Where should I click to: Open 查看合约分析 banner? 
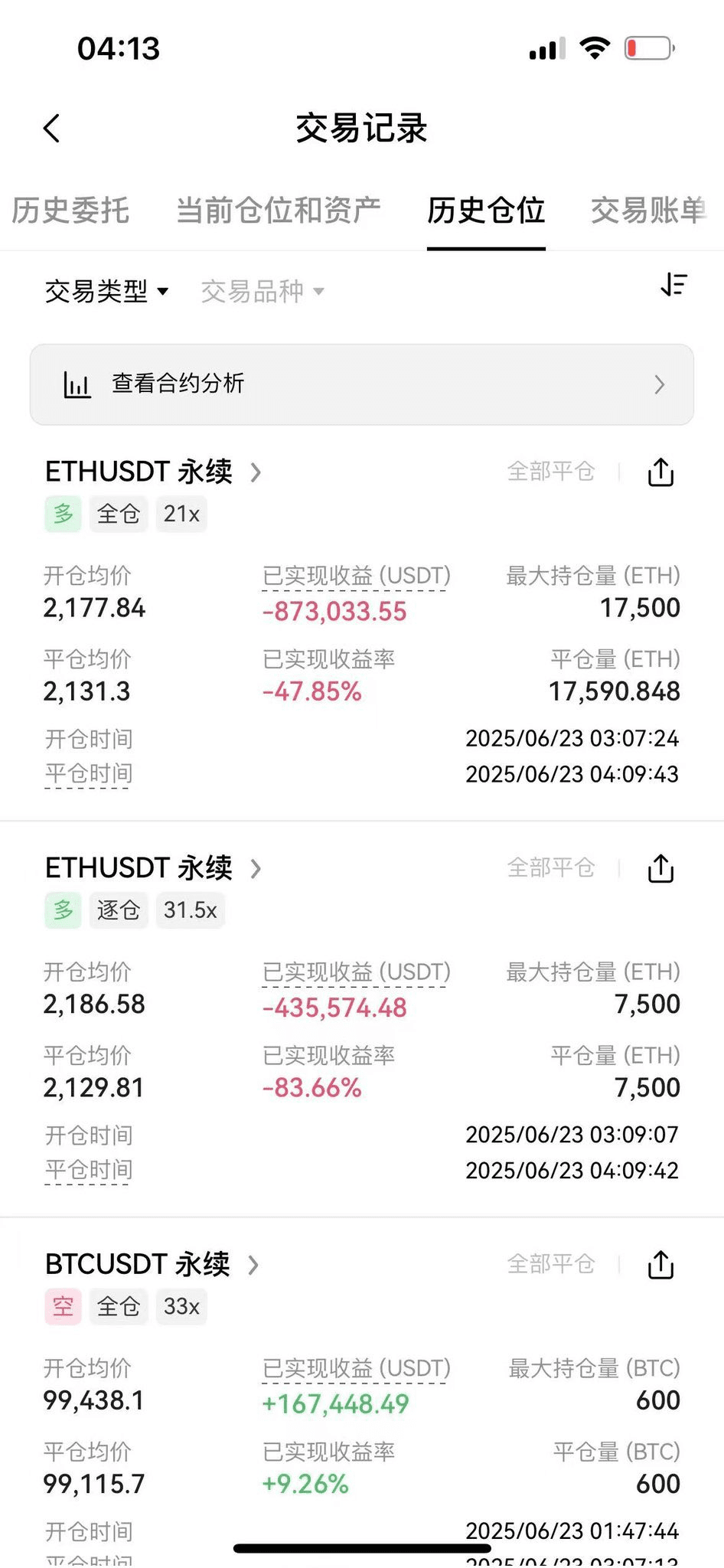click(362, 384)
